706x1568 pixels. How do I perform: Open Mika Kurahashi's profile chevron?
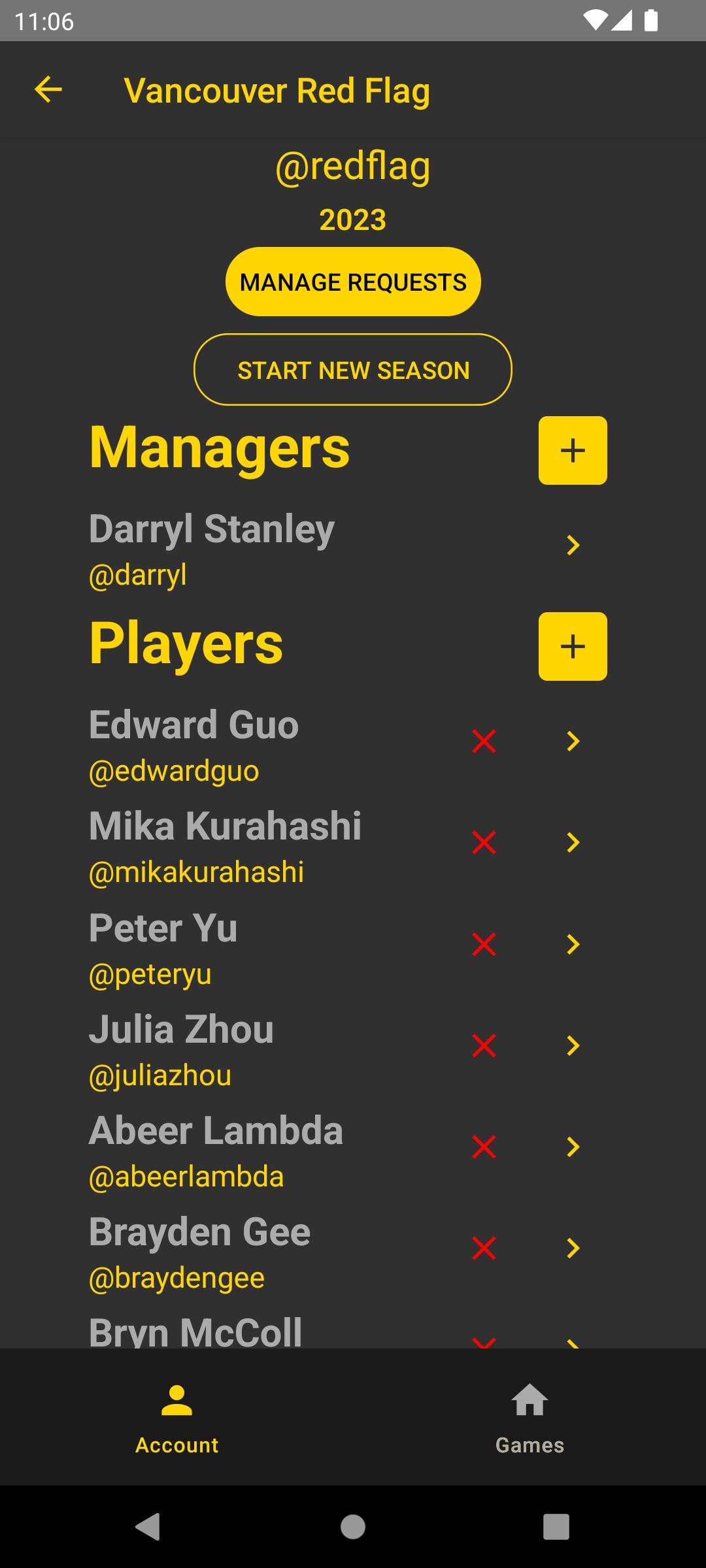(573, 842)
